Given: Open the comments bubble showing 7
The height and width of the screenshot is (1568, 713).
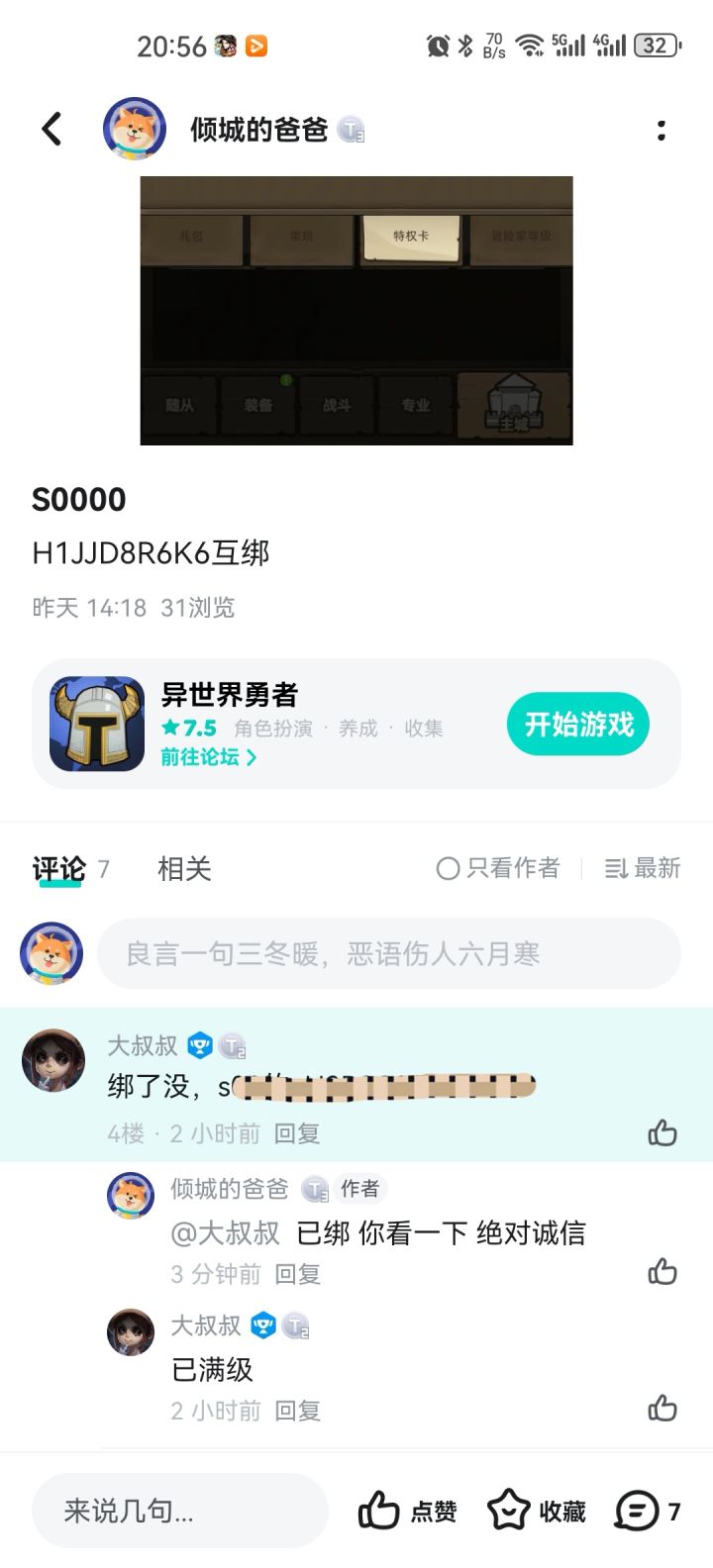Looking at the screenshot, I should click(648, 1512).
